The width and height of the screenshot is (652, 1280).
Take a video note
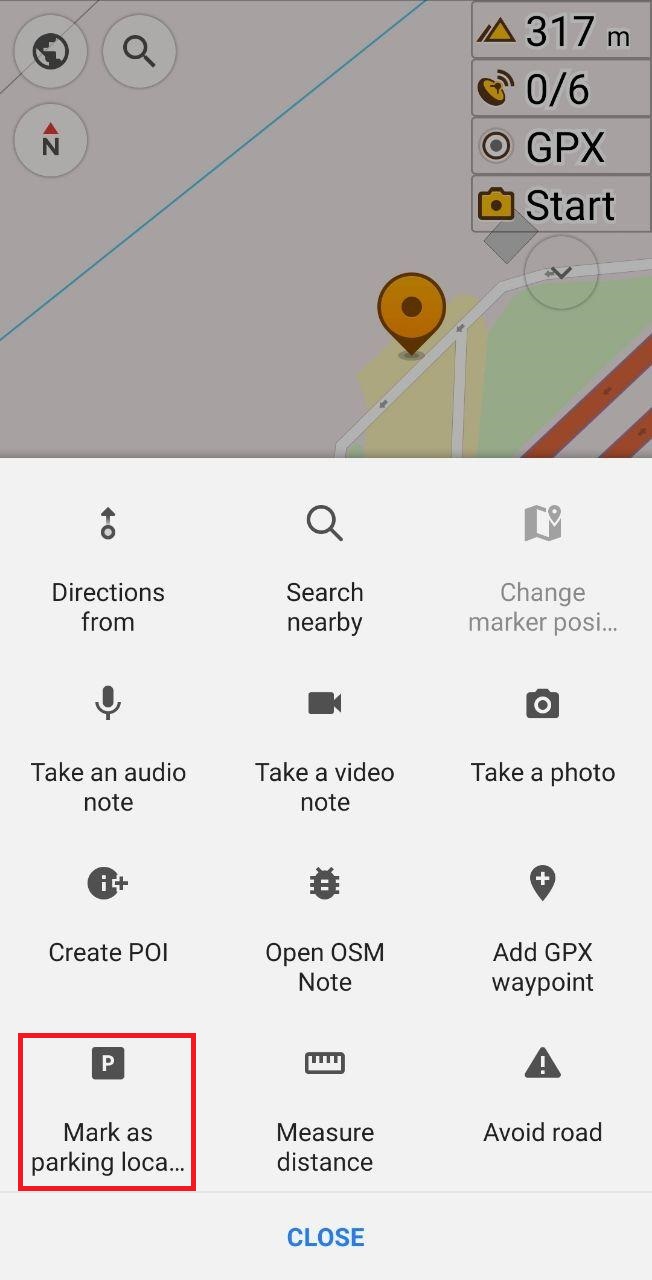[x=325, y=750]
